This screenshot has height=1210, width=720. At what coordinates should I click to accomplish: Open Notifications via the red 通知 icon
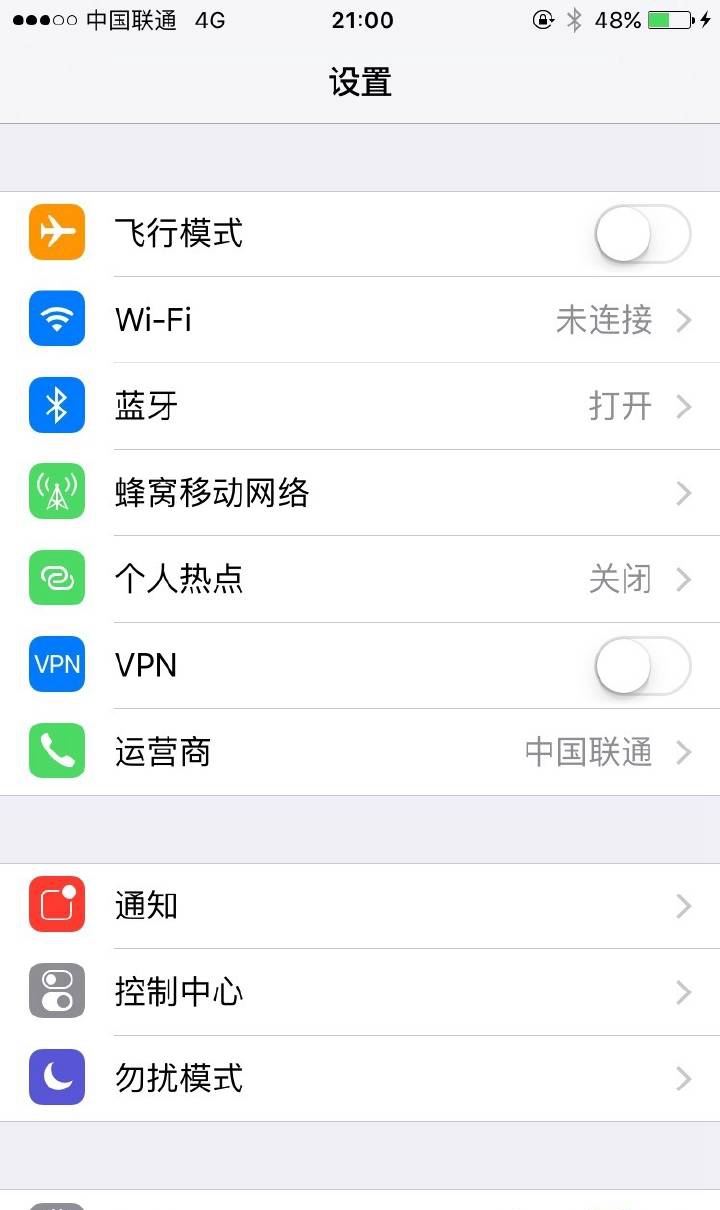[56, 904]
